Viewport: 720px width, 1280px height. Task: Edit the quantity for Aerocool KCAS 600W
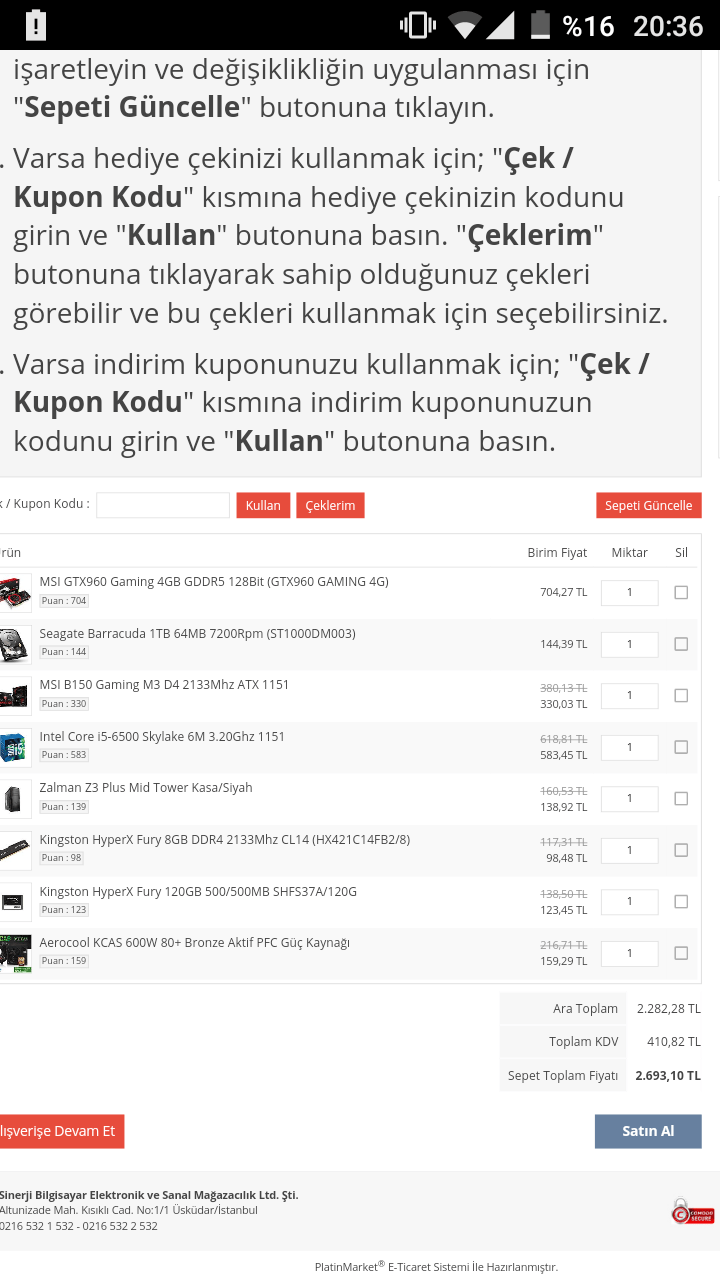coord(629,953)
